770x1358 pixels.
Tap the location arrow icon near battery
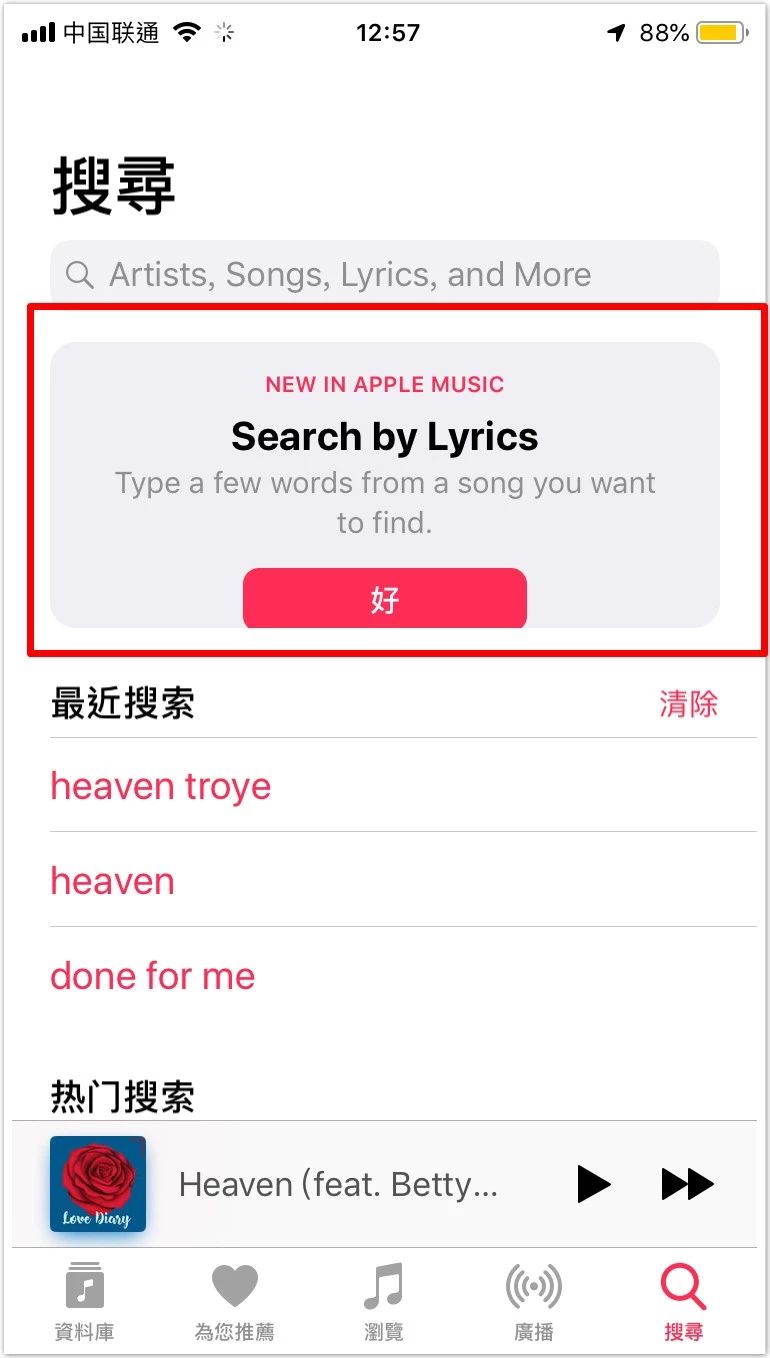tap(614, 32)
